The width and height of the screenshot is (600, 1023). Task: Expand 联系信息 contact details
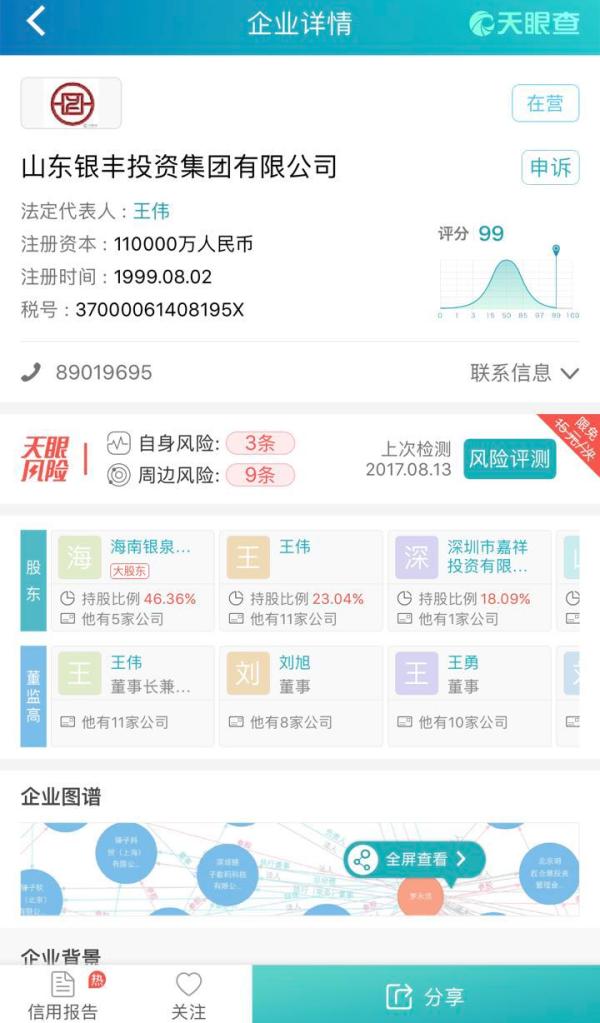tap(524, 373)
